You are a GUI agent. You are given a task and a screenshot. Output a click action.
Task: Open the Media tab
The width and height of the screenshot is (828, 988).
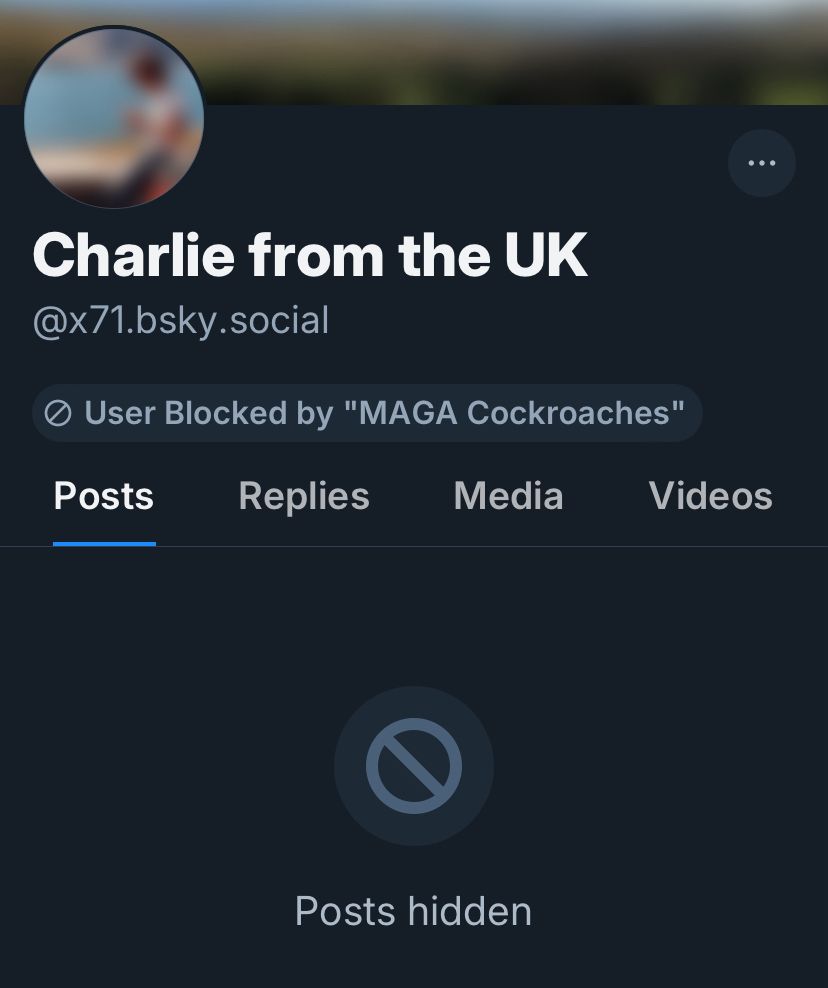click(508, 496)
